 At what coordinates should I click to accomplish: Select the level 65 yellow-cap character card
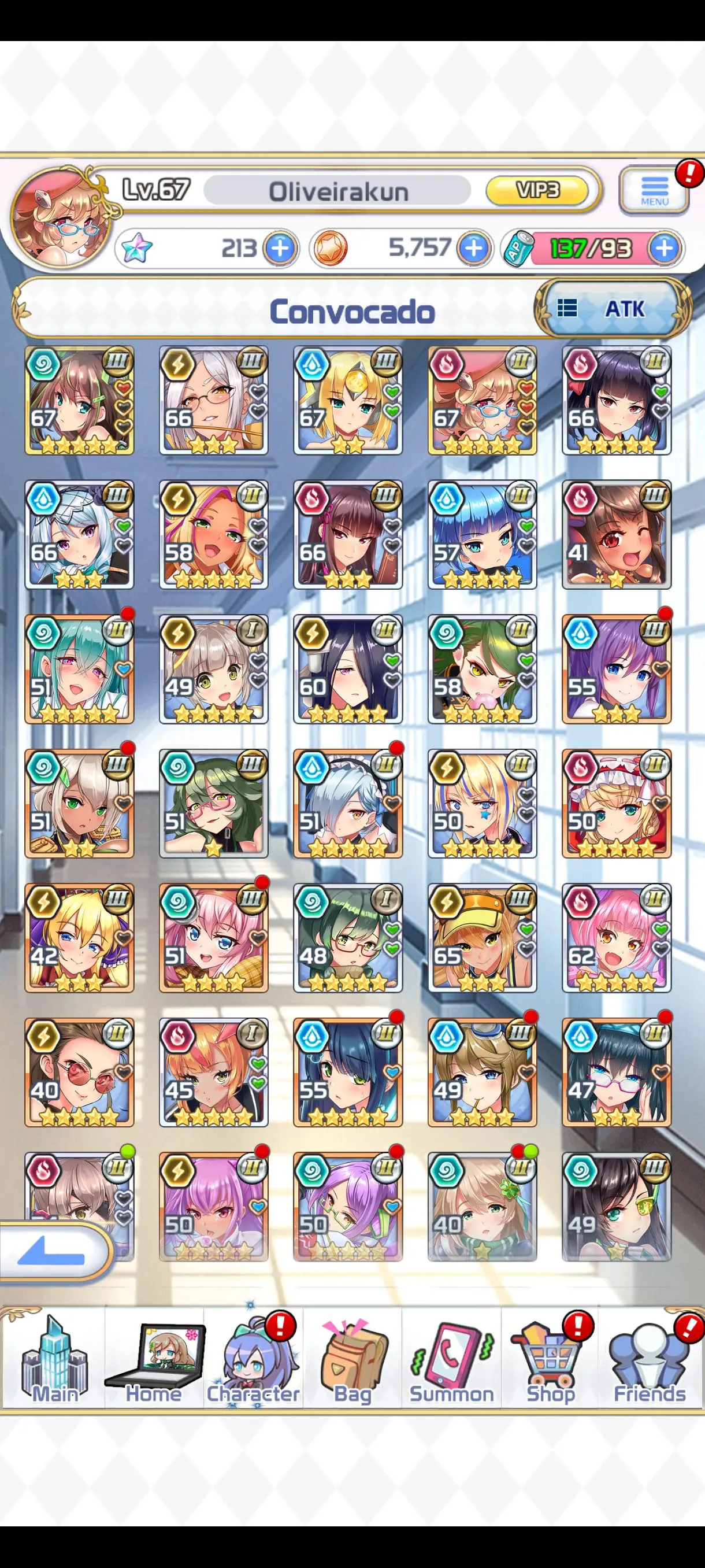482,938
